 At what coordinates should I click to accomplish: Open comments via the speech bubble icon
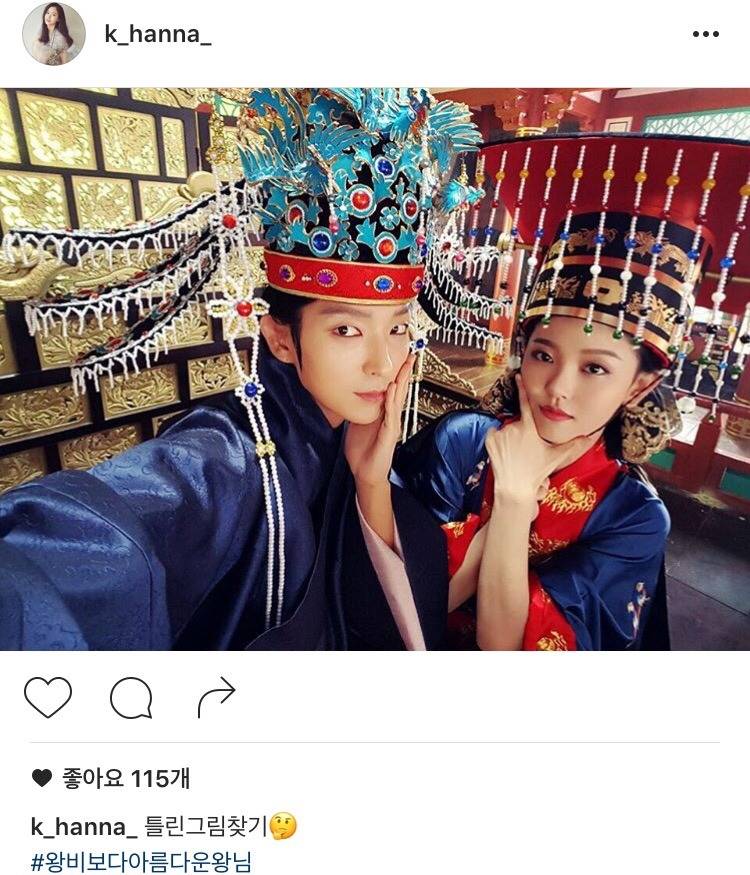click(x=131, y=698)
